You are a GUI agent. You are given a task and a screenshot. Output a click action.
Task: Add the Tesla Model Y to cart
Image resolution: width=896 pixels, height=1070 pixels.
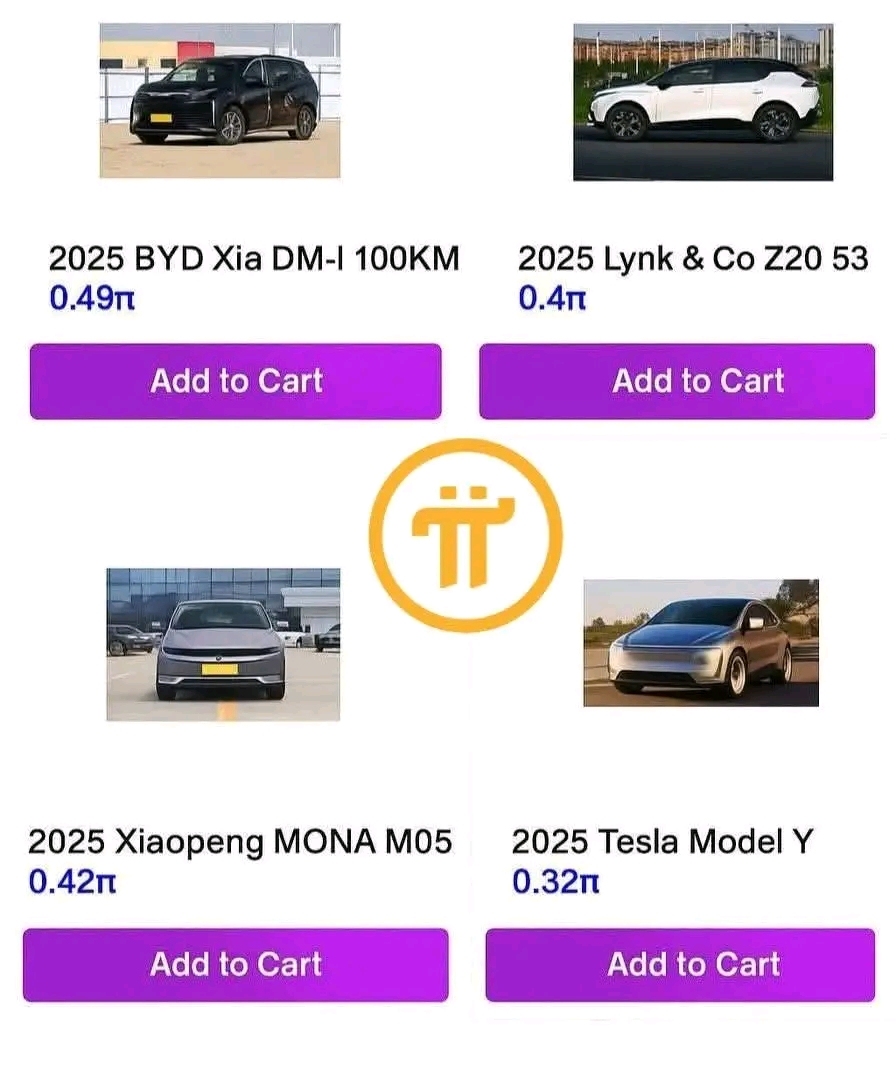click(680, 965)
